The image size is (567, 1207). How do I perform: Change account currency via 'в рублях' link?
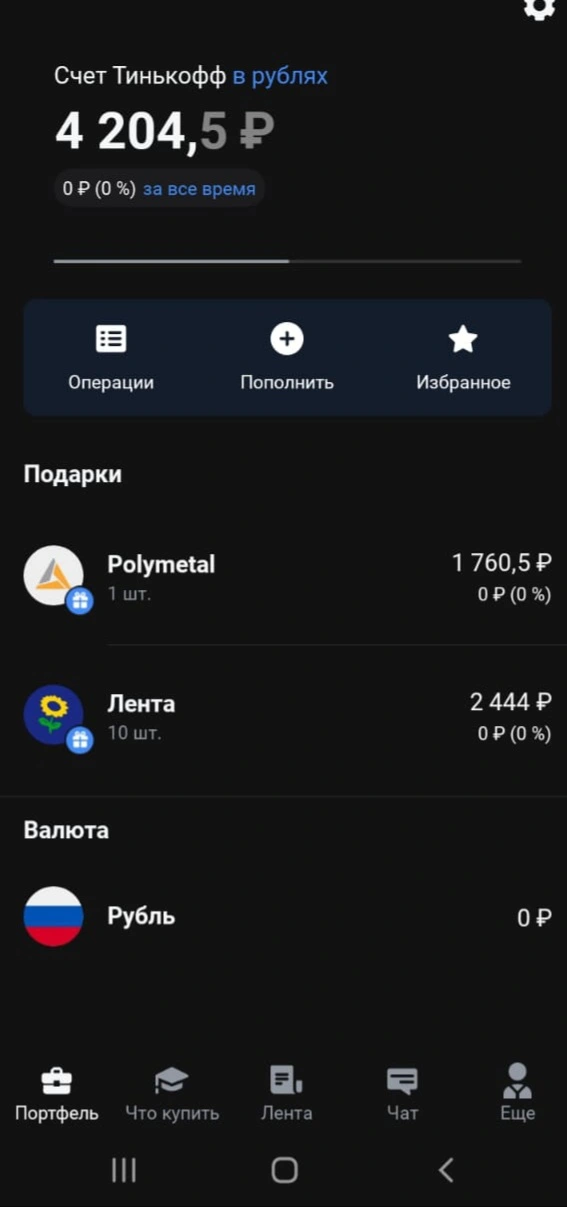(280, 76)
